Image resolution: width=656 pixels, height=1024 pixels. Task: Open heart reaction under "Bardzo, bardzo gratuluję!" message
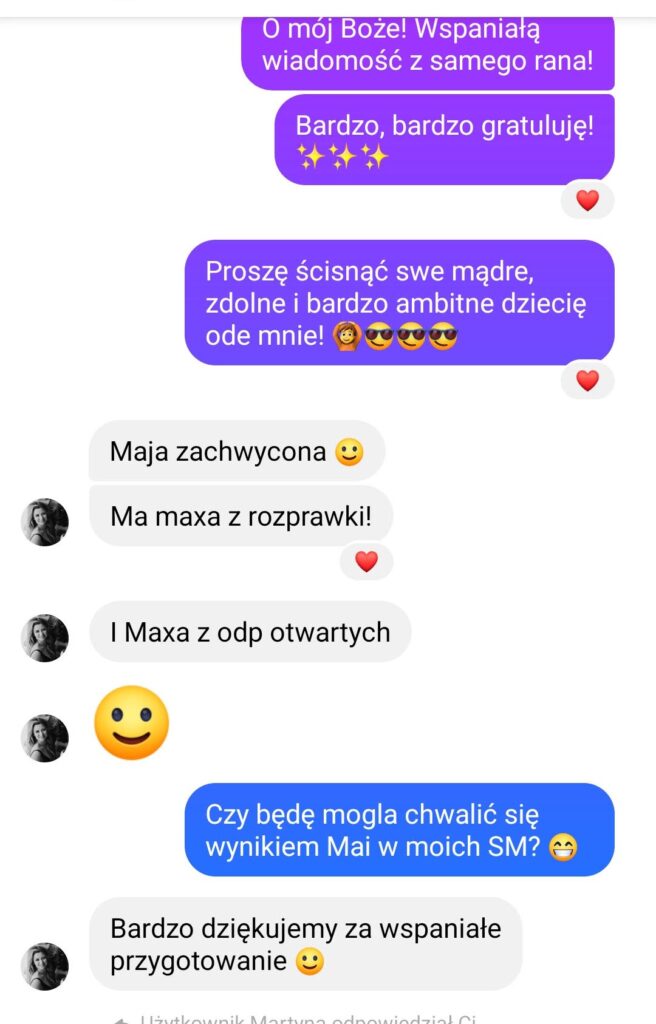pos(587,200)
